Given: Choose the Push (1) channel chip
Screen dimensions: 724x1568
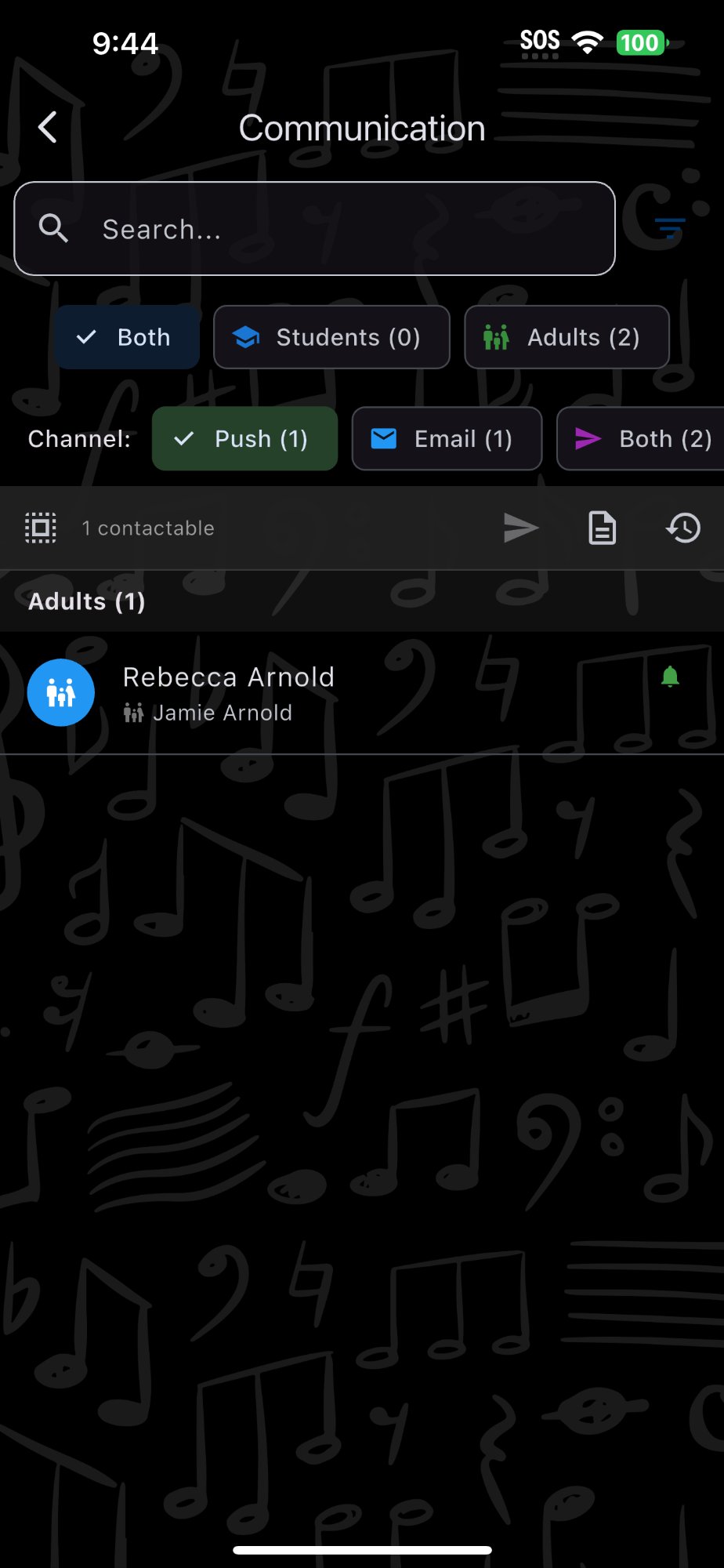Looking at the screenshot, I should click(244, 439).
